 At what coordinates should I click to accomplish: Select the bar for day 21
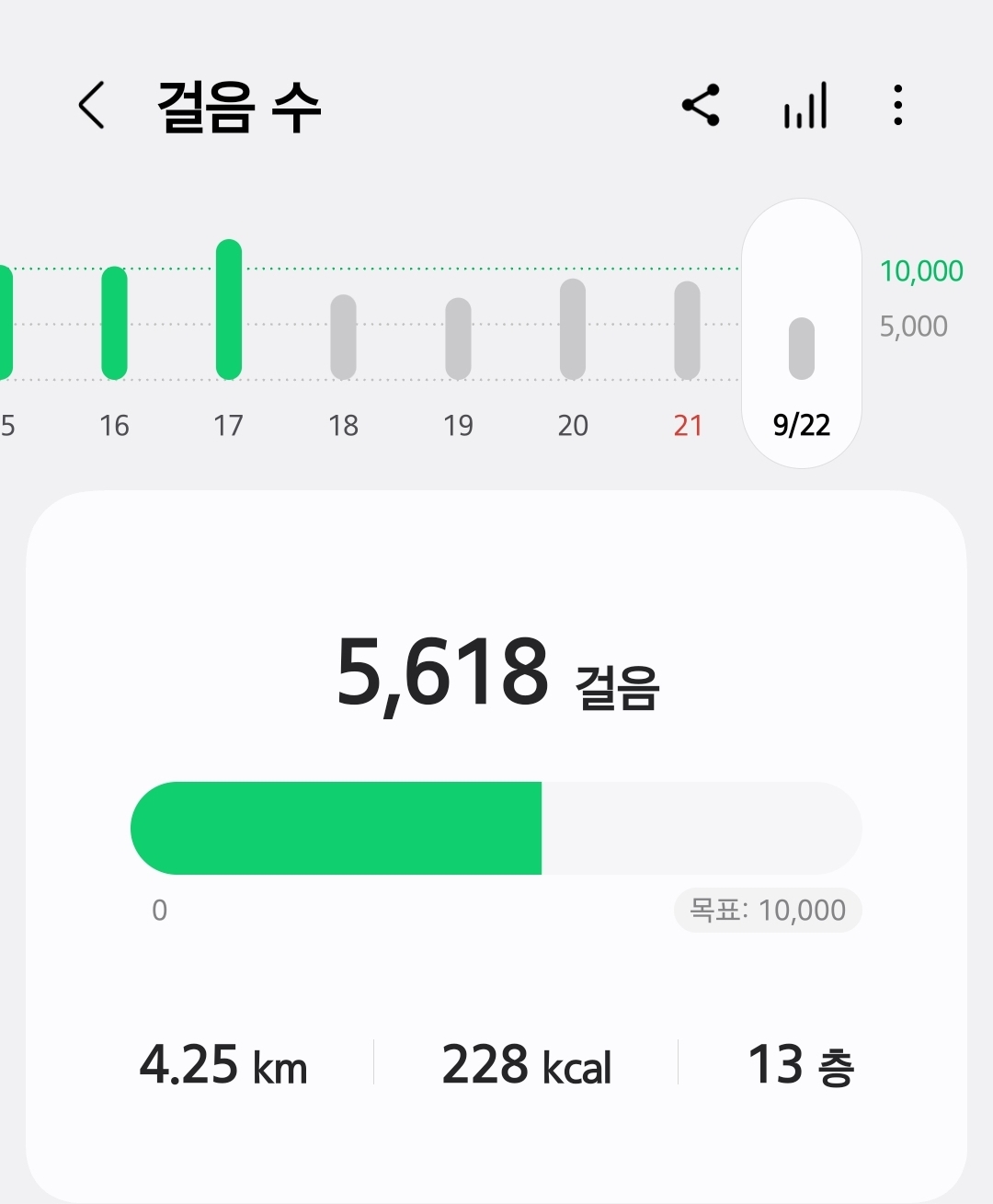(x=687, y=330)
